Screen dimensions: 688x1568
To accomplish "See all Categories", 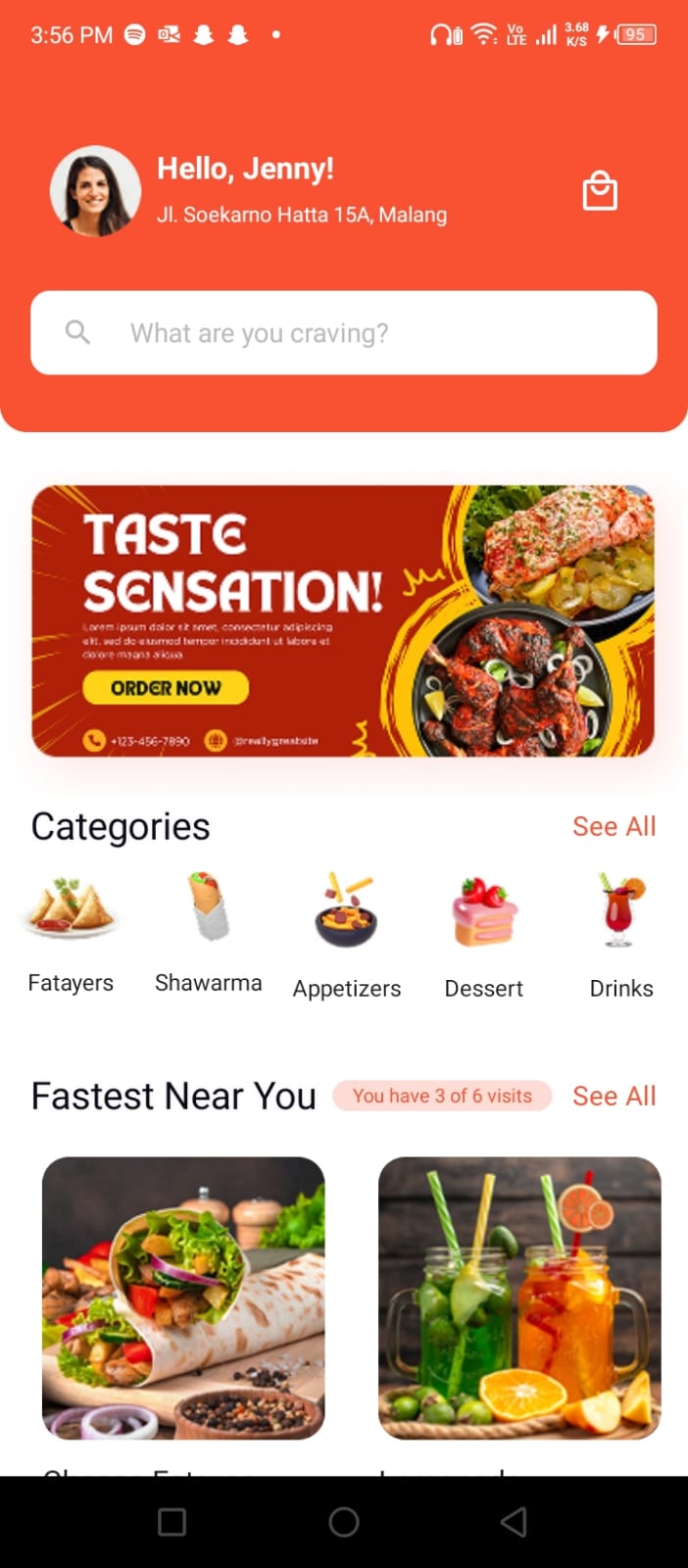I will coord(614,826).
